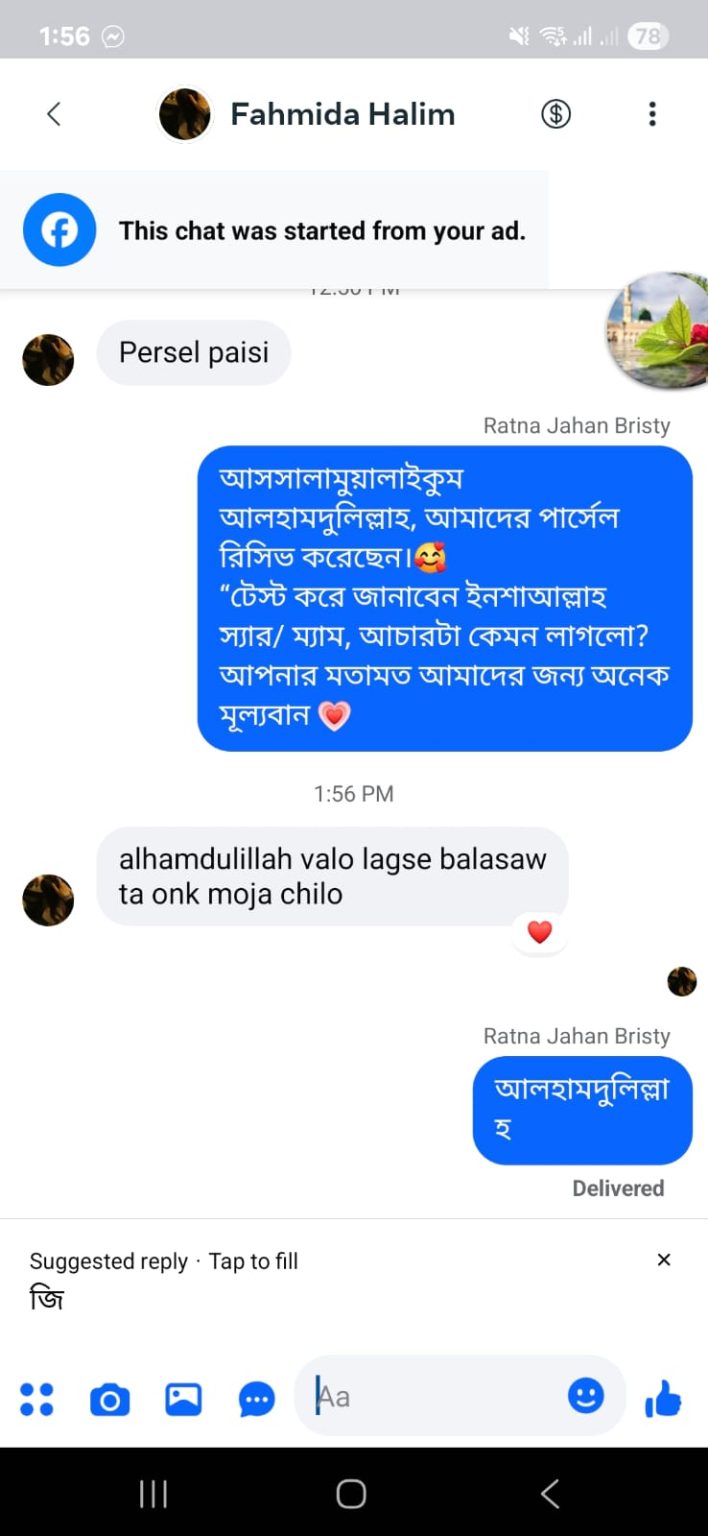Open the emoji picker
708x1536 pixels.
click(586, 1396)
